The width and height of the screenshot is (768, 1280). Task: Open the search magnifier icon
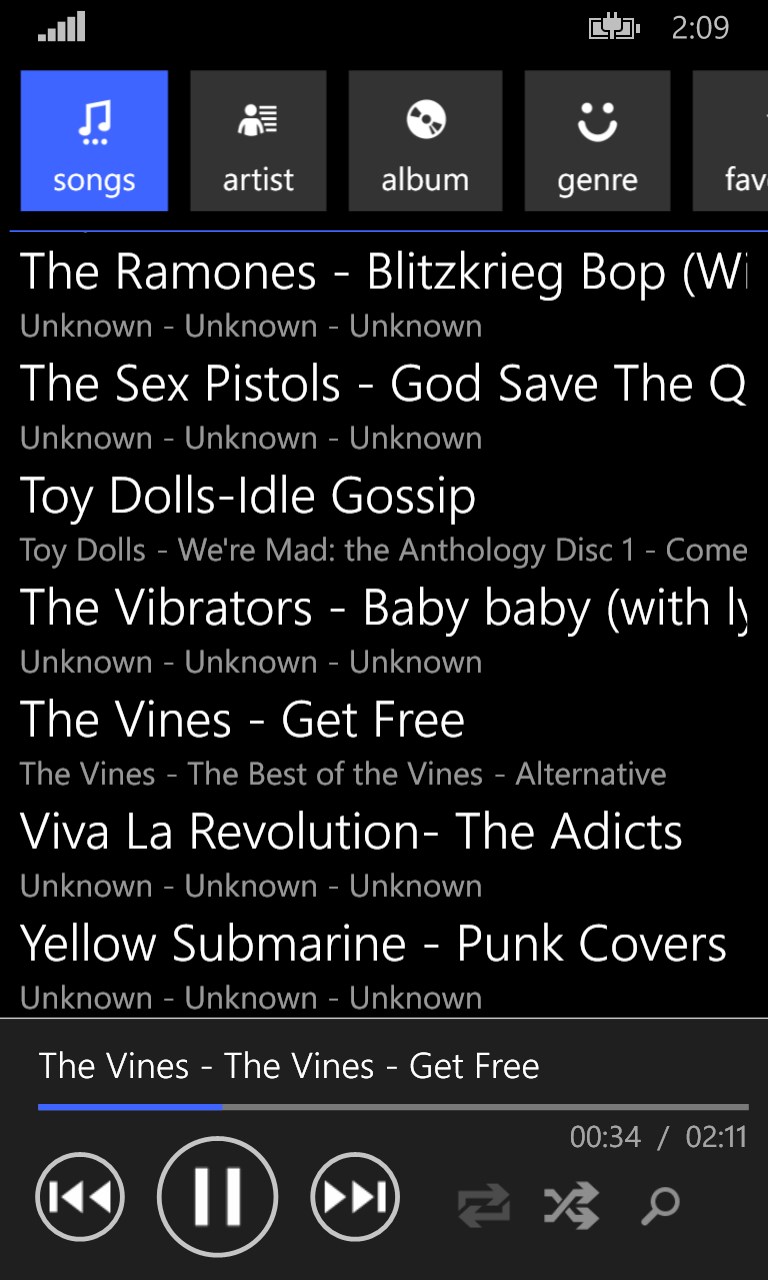(660, 1205)
